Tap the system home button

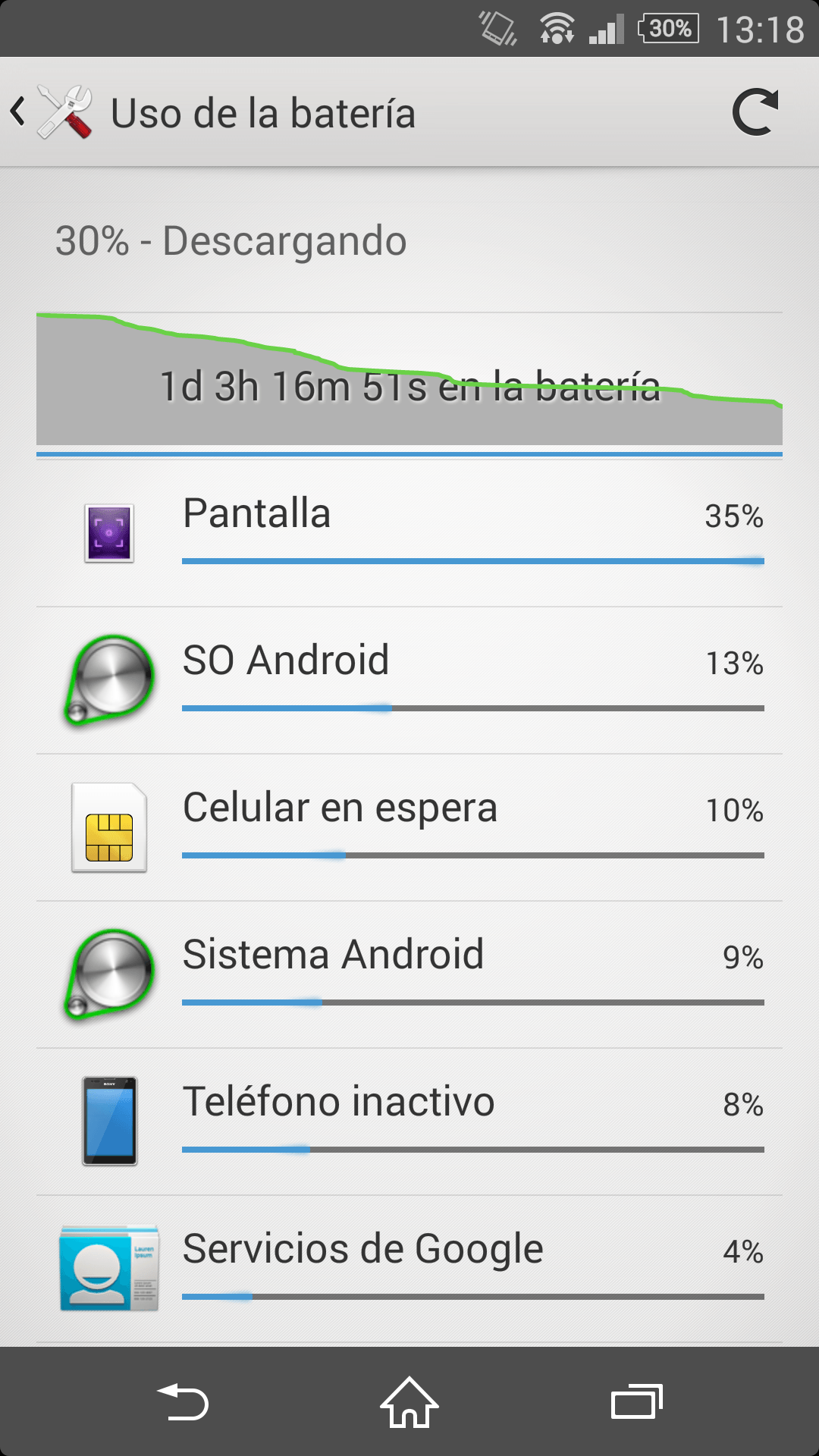(x=409, y=1402)
